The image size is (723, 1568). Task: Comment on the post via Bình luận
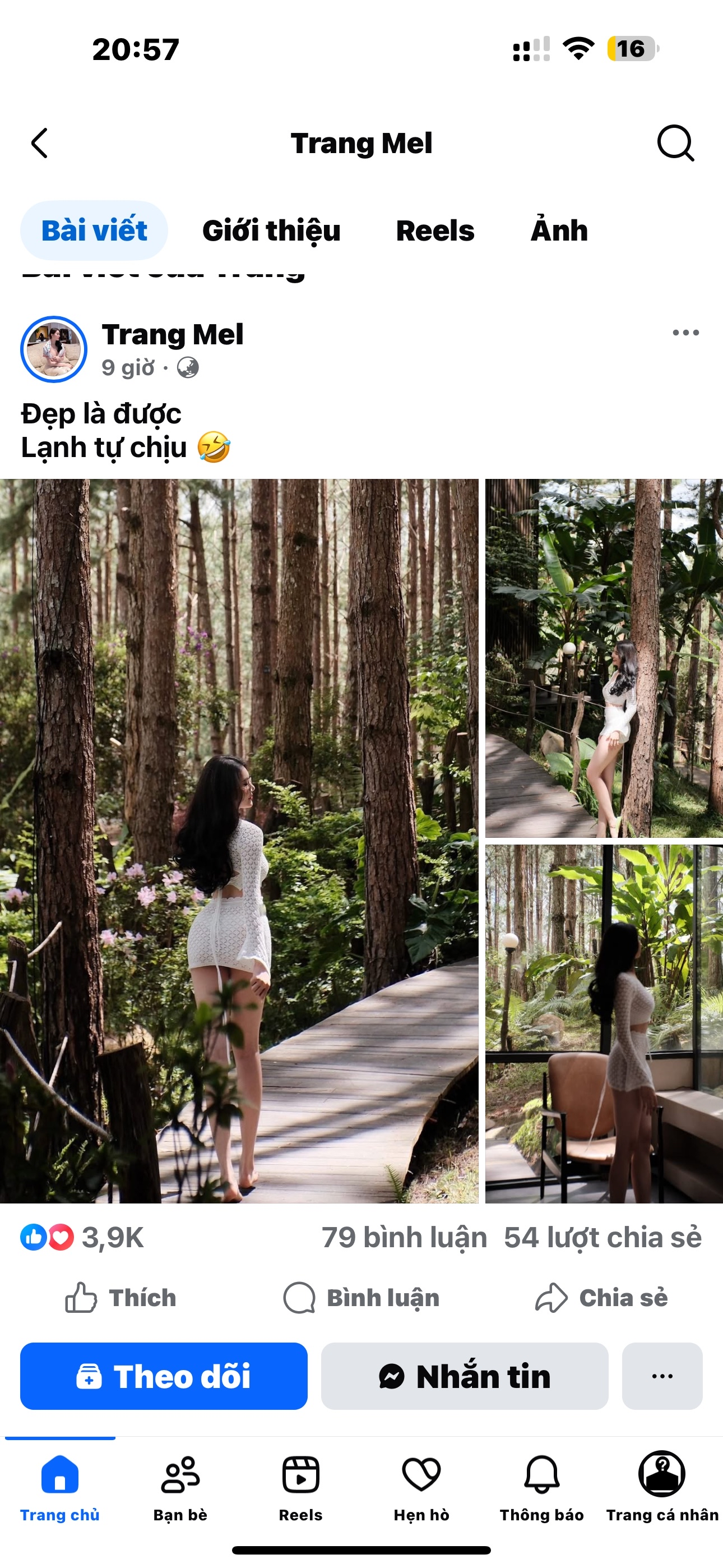(x=361, y=1298)
